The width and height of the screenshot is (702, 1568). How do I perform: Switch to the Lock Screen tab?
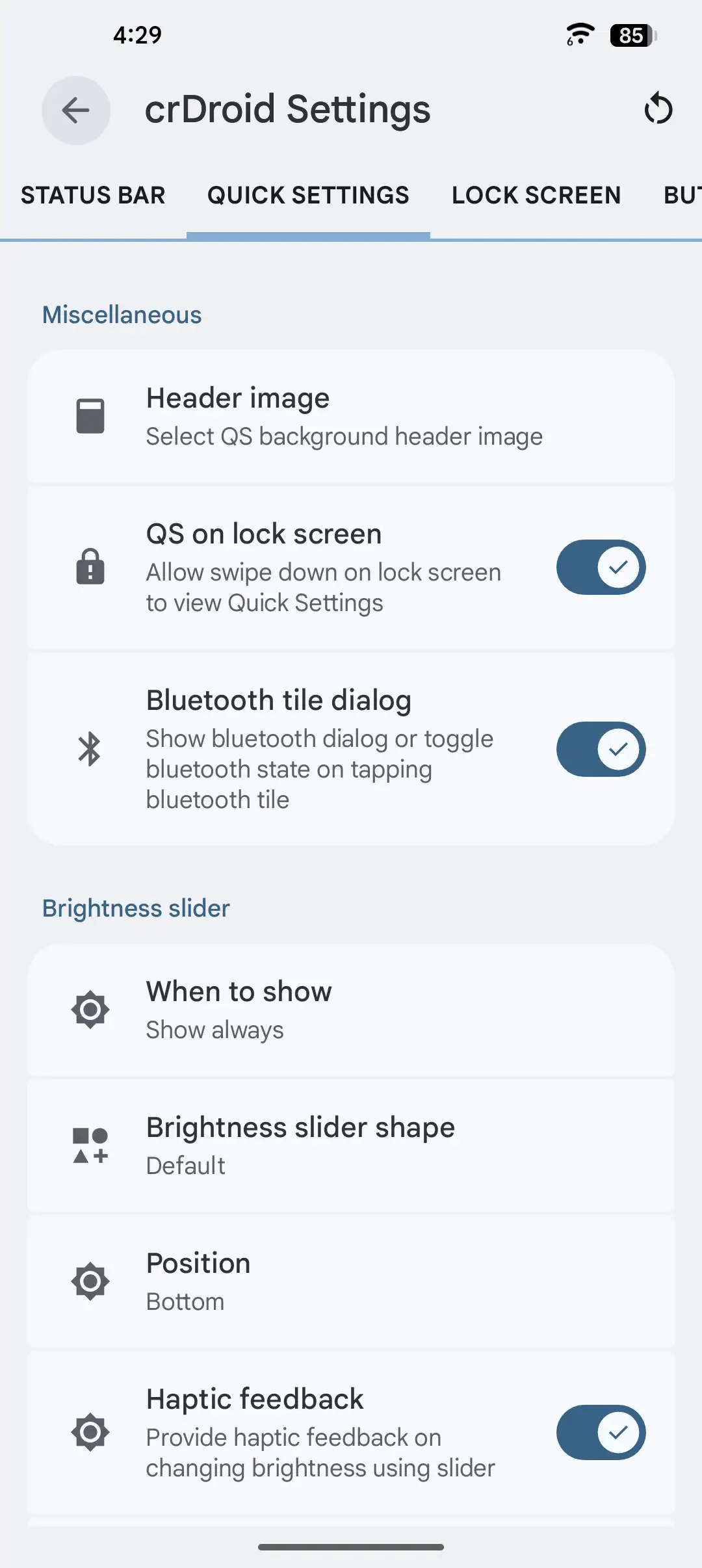536,196
